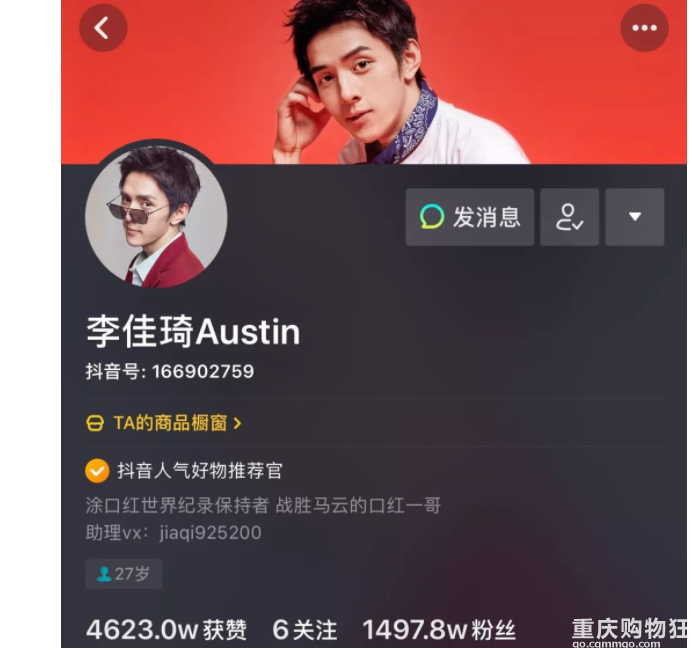Tap the 发消息 message button
This screenshot has width=692, height=650.
point(470,217)
